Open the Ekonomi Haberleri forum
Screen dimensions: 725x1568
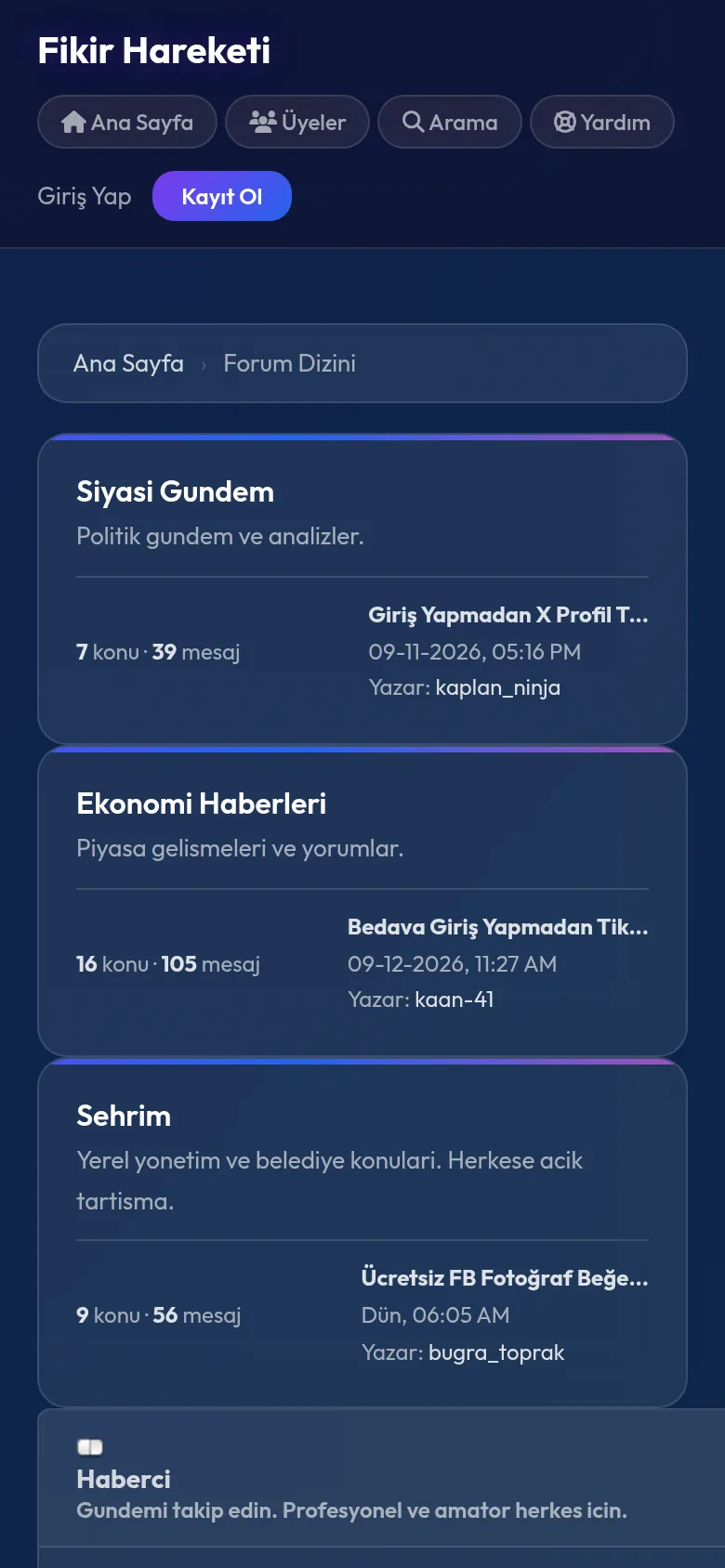click(202, 804)
